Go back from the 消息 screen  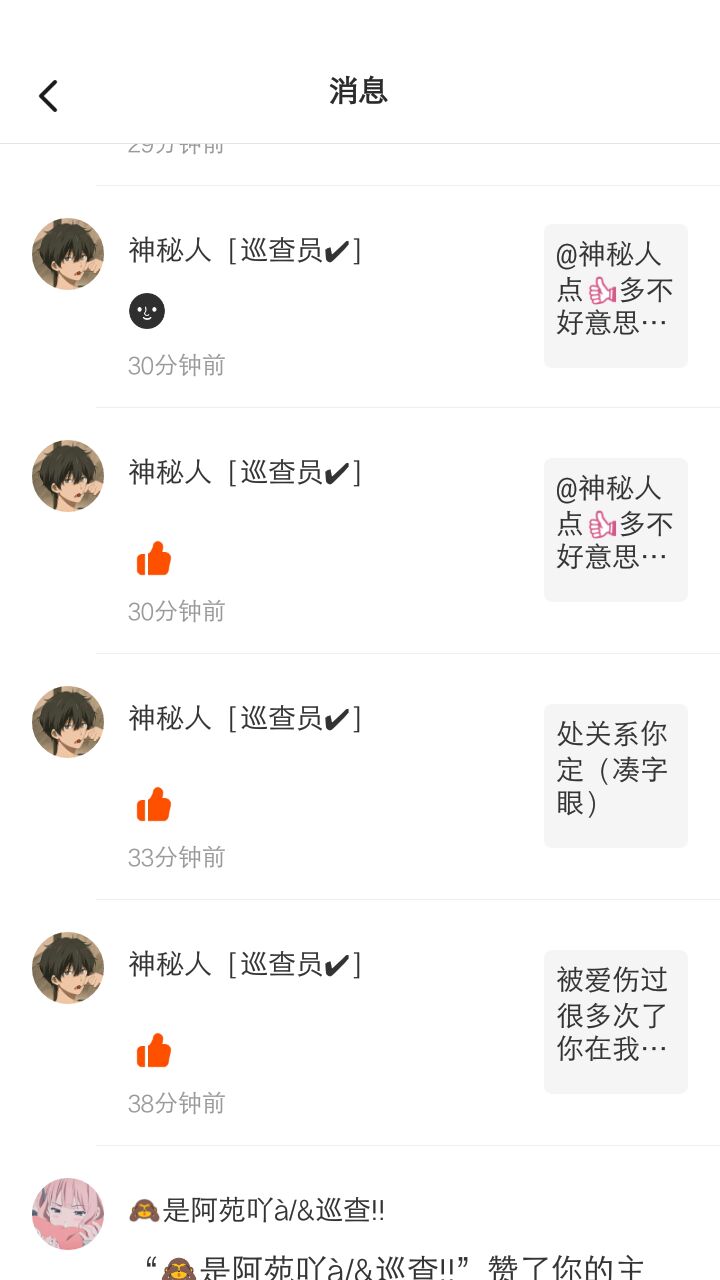click(48, 96)
